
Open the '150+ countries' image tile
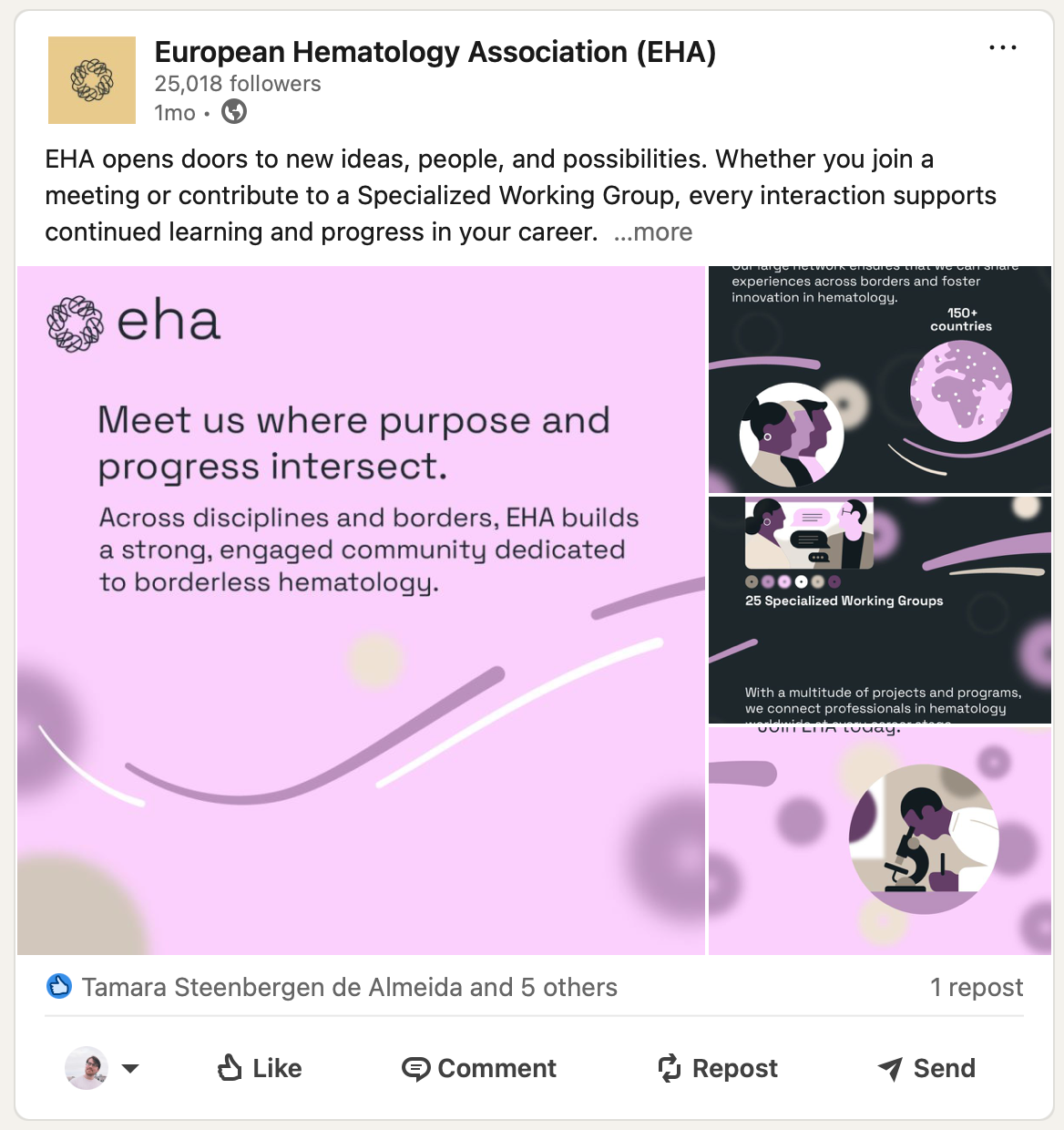[879, 379]
